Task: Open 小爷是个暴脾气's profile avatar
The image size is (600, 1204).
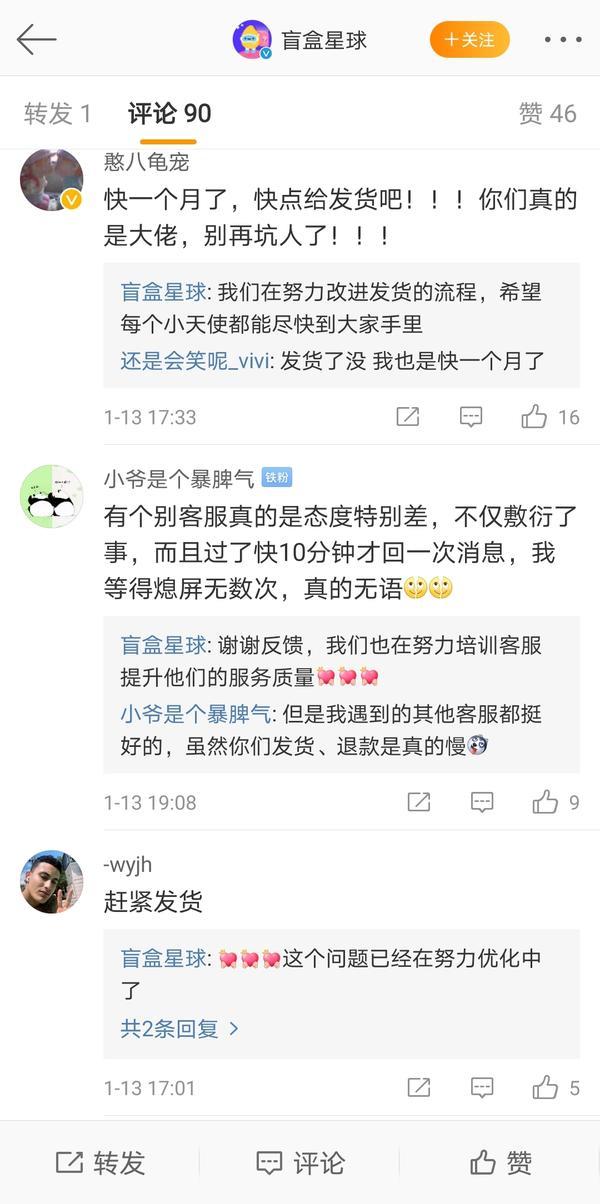Action: (52, 496)
